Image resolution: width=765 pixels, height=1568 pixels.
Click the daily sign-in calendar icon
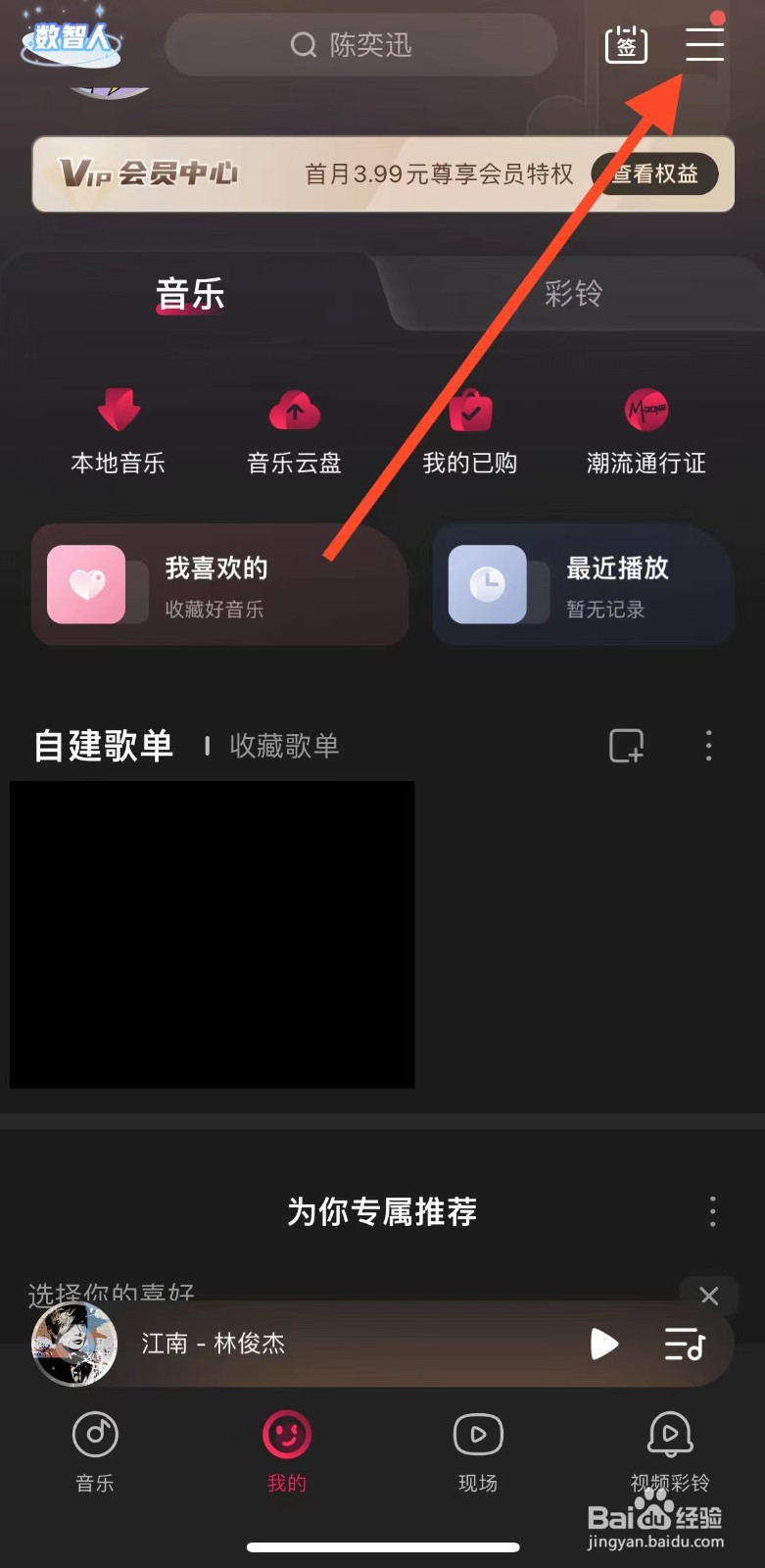click(626, 45)
